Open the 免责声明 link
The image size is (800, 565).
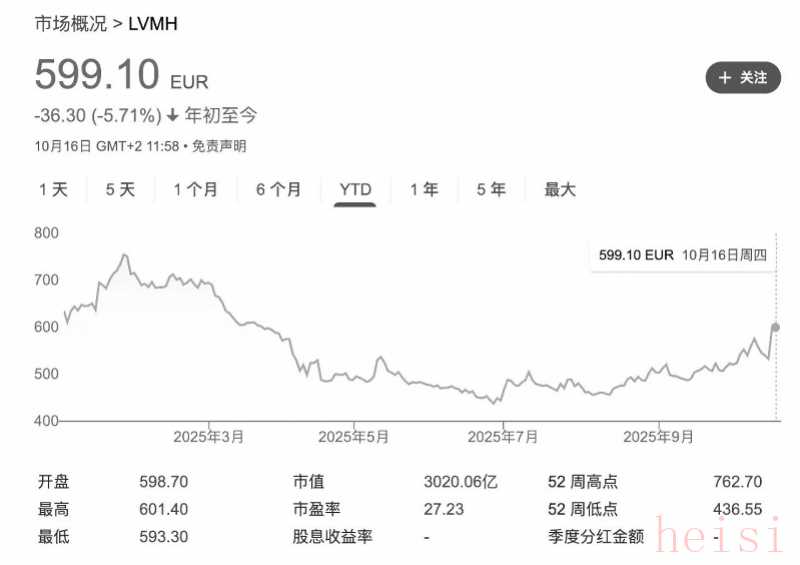[219, 146]
